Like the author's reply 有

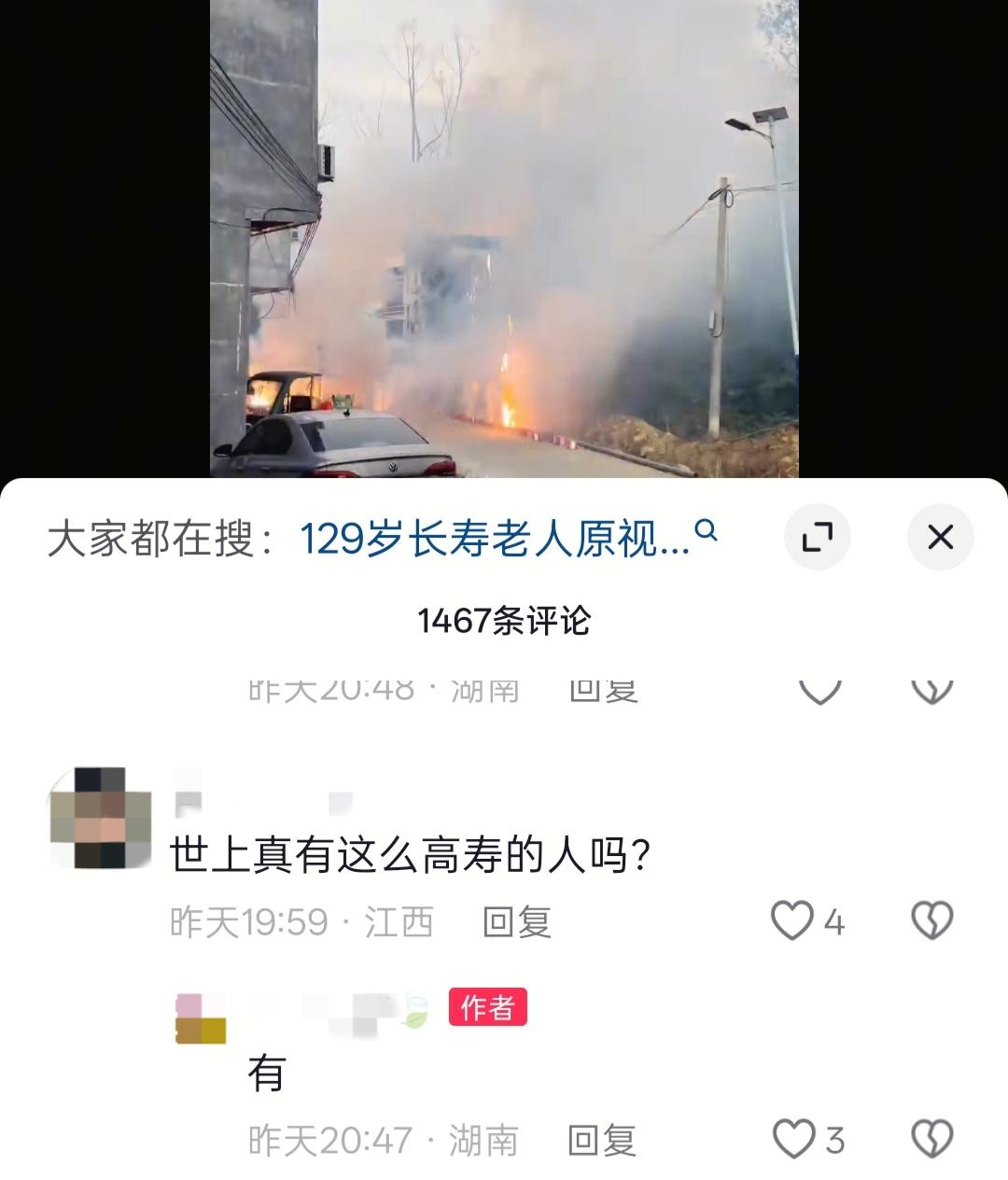pyautogui.click(x=794, y=1140)
